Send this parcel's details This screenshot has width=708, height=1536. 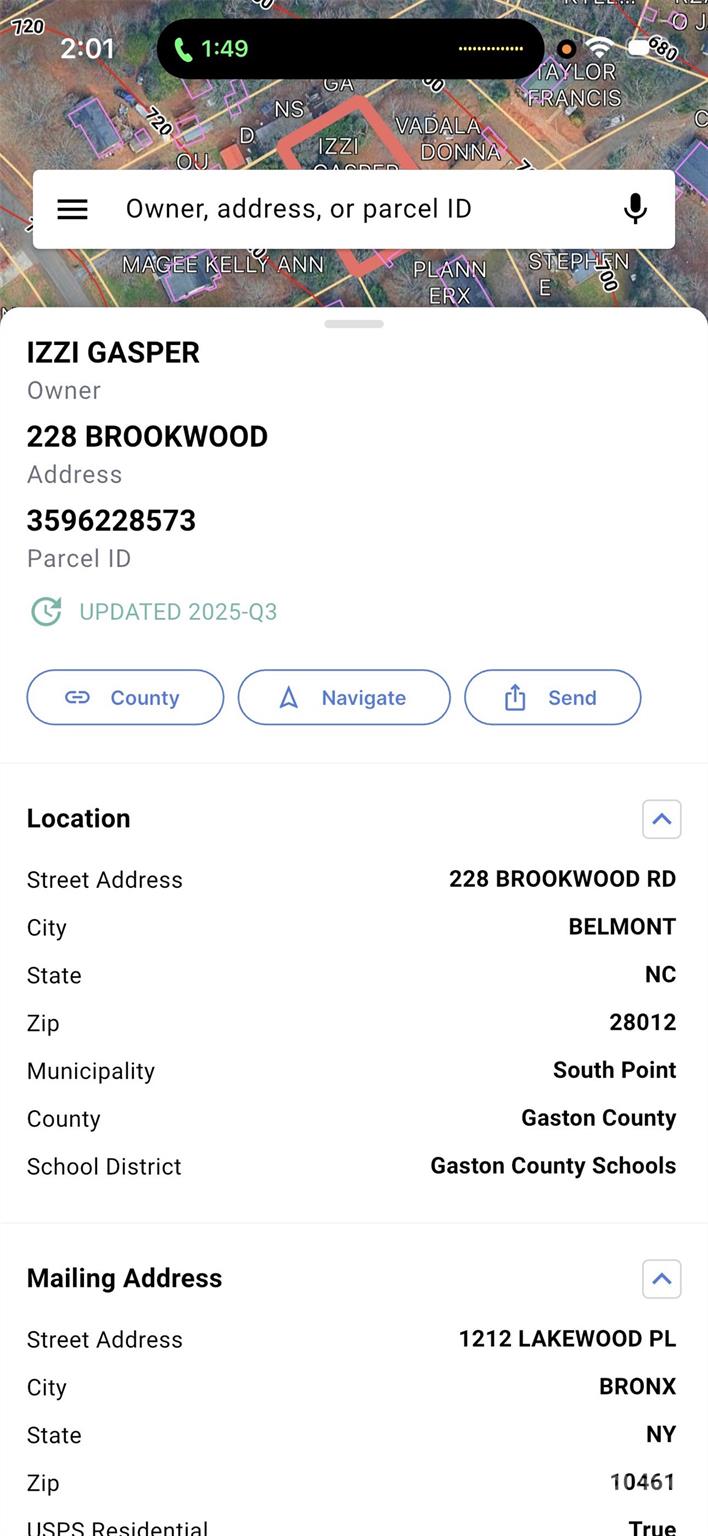click(552, 697)
